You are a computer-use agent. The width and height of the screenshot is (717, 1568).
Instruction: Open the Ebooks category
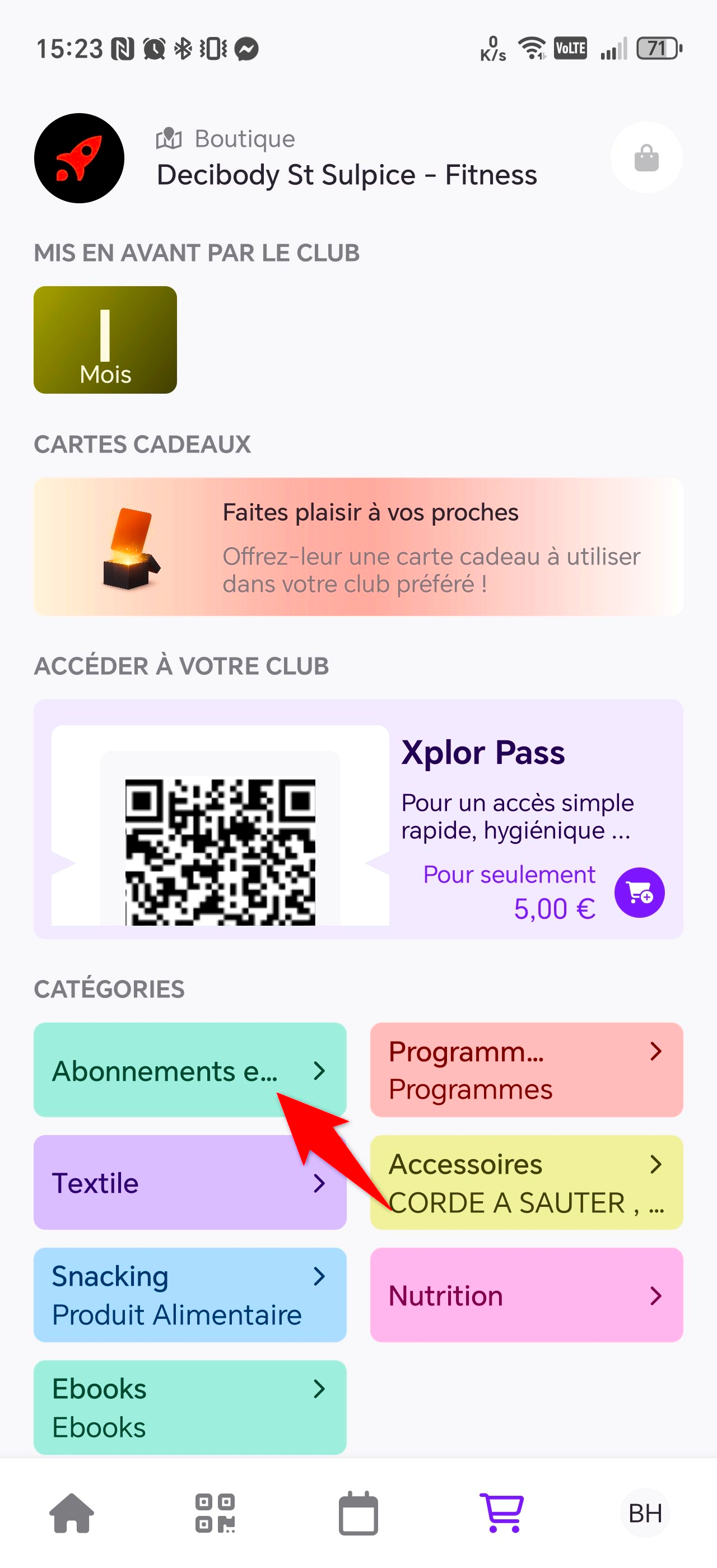tap(190, 1407)
